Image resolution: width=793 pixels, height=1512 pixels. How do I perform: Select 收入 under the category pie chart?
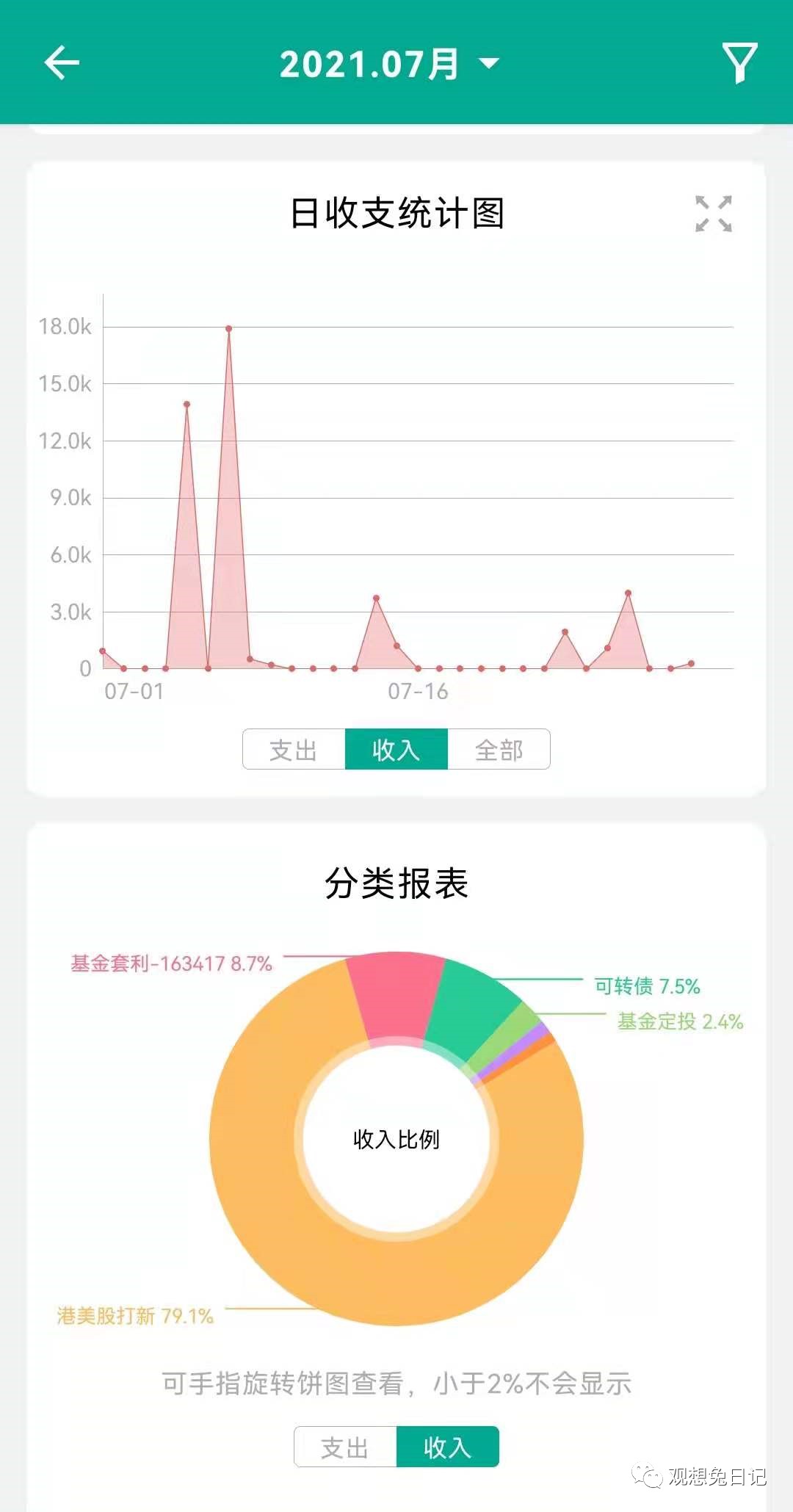[x=448, y=1447]
